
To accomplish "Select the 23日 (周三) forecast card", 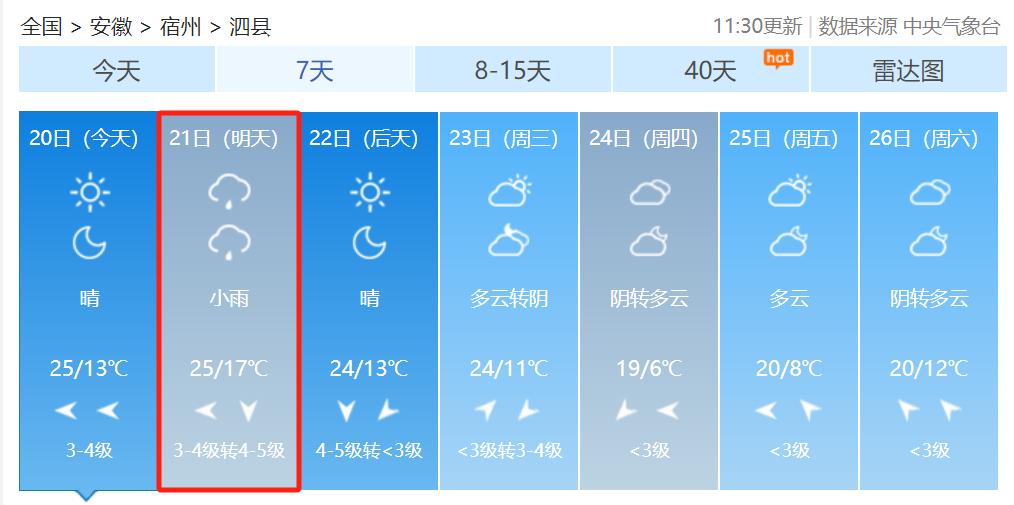I will [509, 300].
